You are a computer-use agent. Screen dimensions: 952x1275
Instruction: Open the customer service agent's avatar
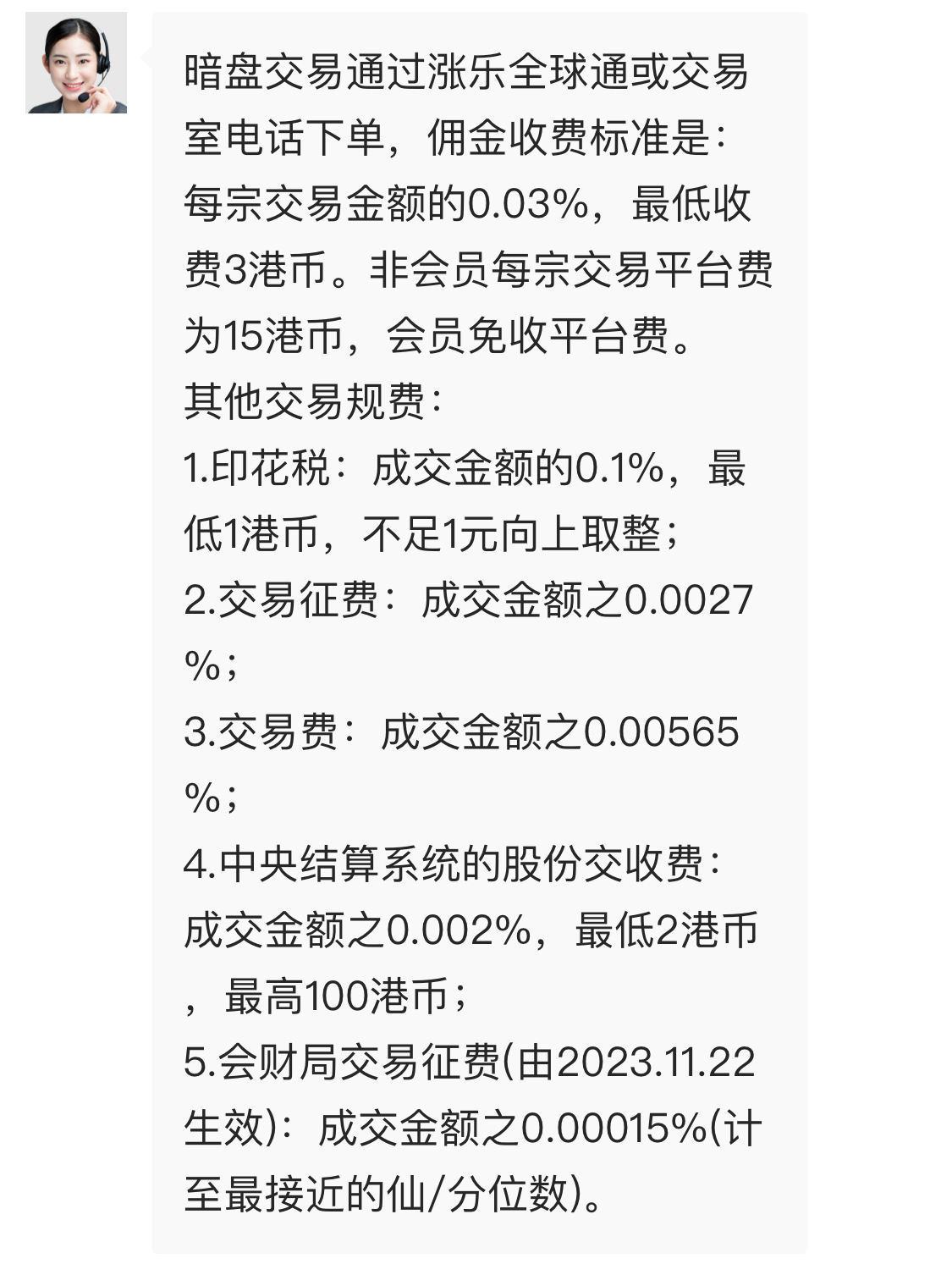click(76, 63)
